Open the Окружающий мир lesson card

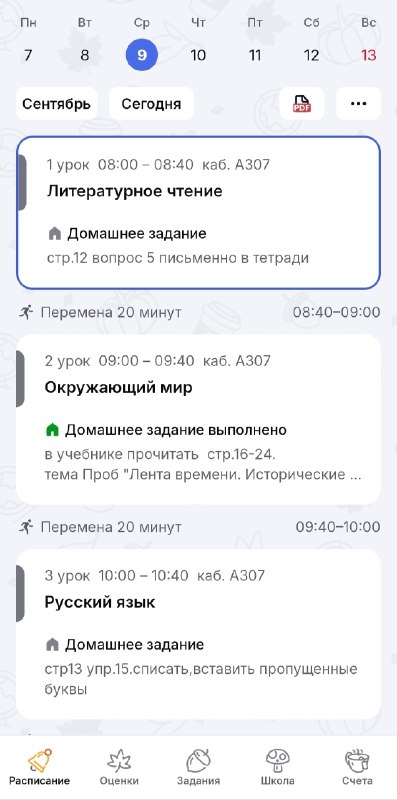tap(198, 419)
